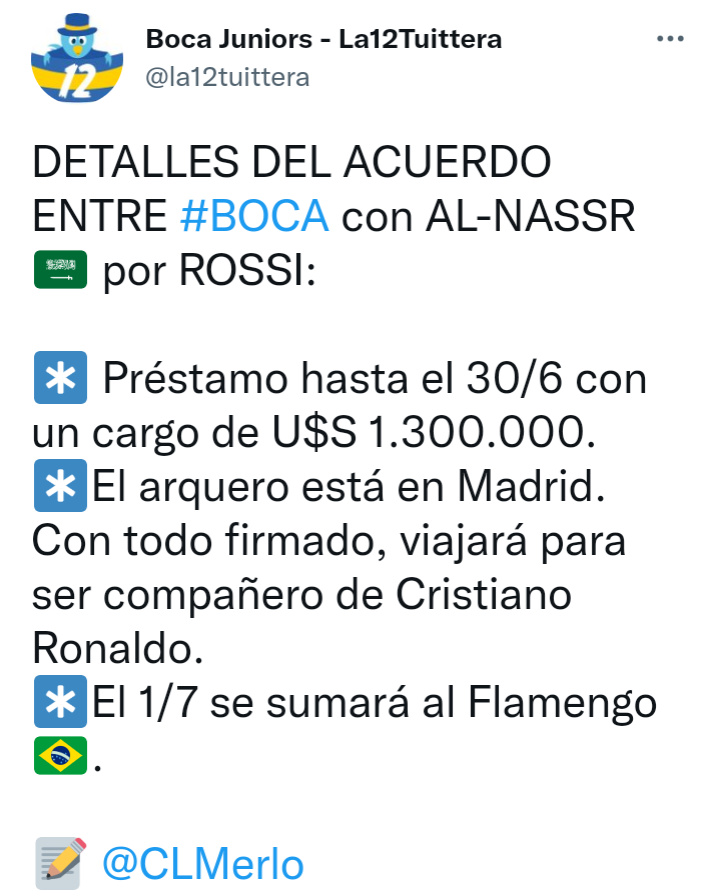Viewport: 719px width, 896px height.
Task: View the @la12tuittera account name
Action: pos(227,77)
